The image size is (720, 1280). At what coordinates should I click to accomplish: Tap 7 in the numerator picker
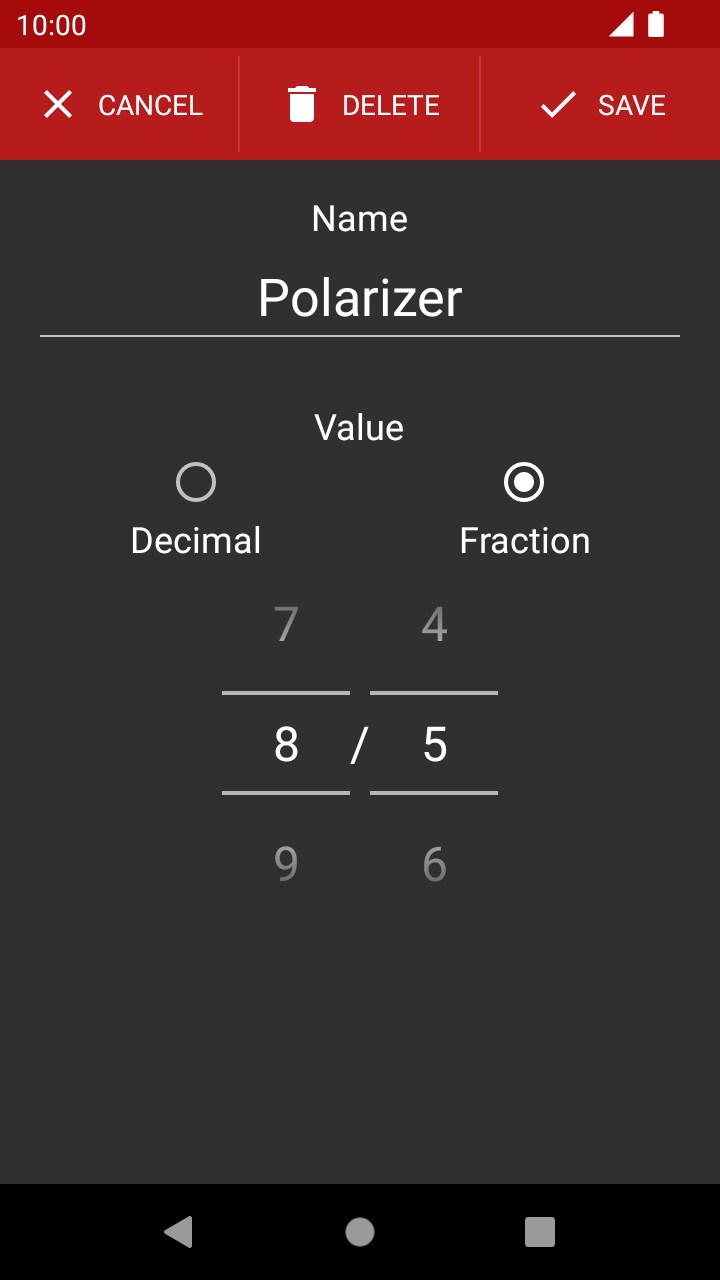pyautogui.click(x=286, y=626)
